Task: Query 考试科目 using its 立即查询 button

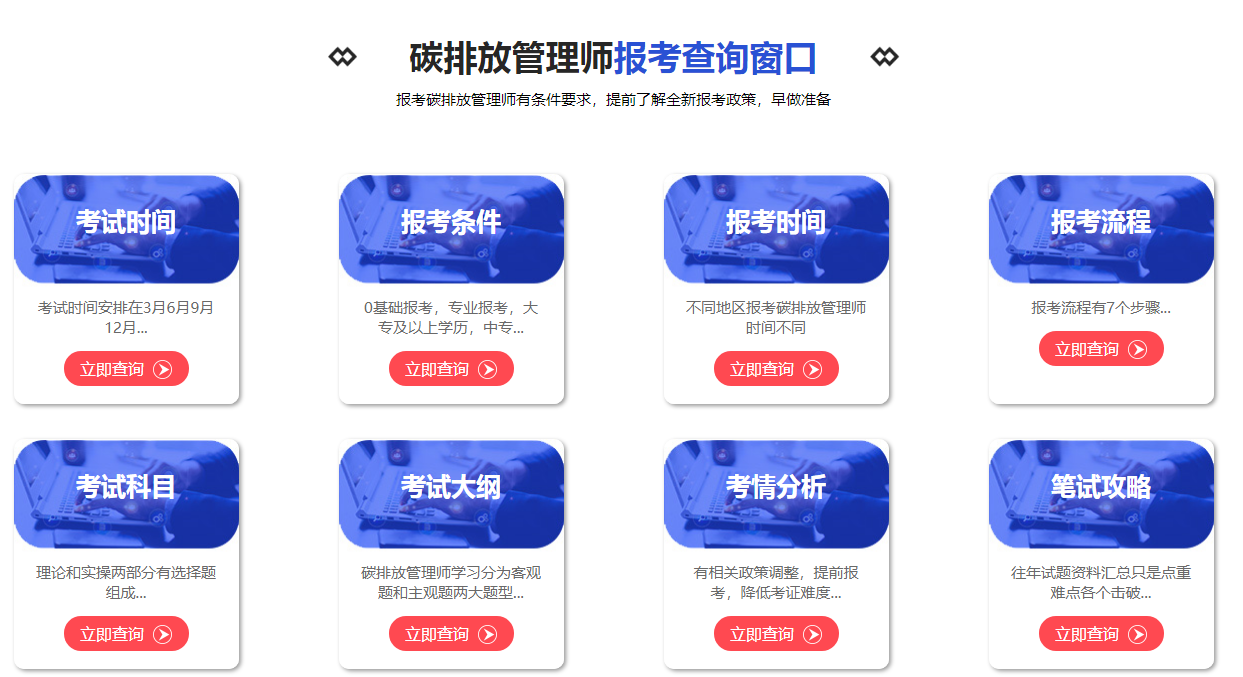Action: (126, 634)
